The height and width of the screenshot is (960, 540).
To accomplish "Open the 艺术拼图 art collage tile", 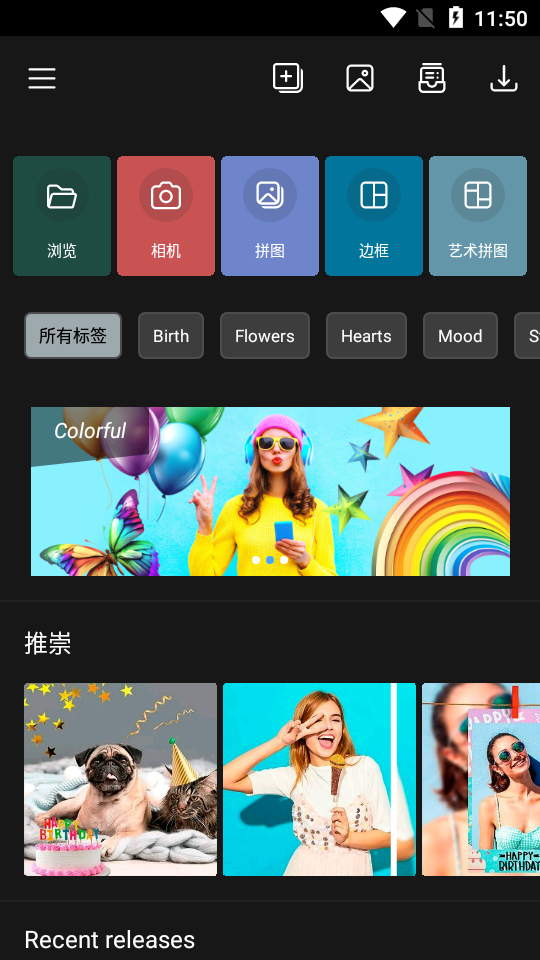I will [478, 216].
